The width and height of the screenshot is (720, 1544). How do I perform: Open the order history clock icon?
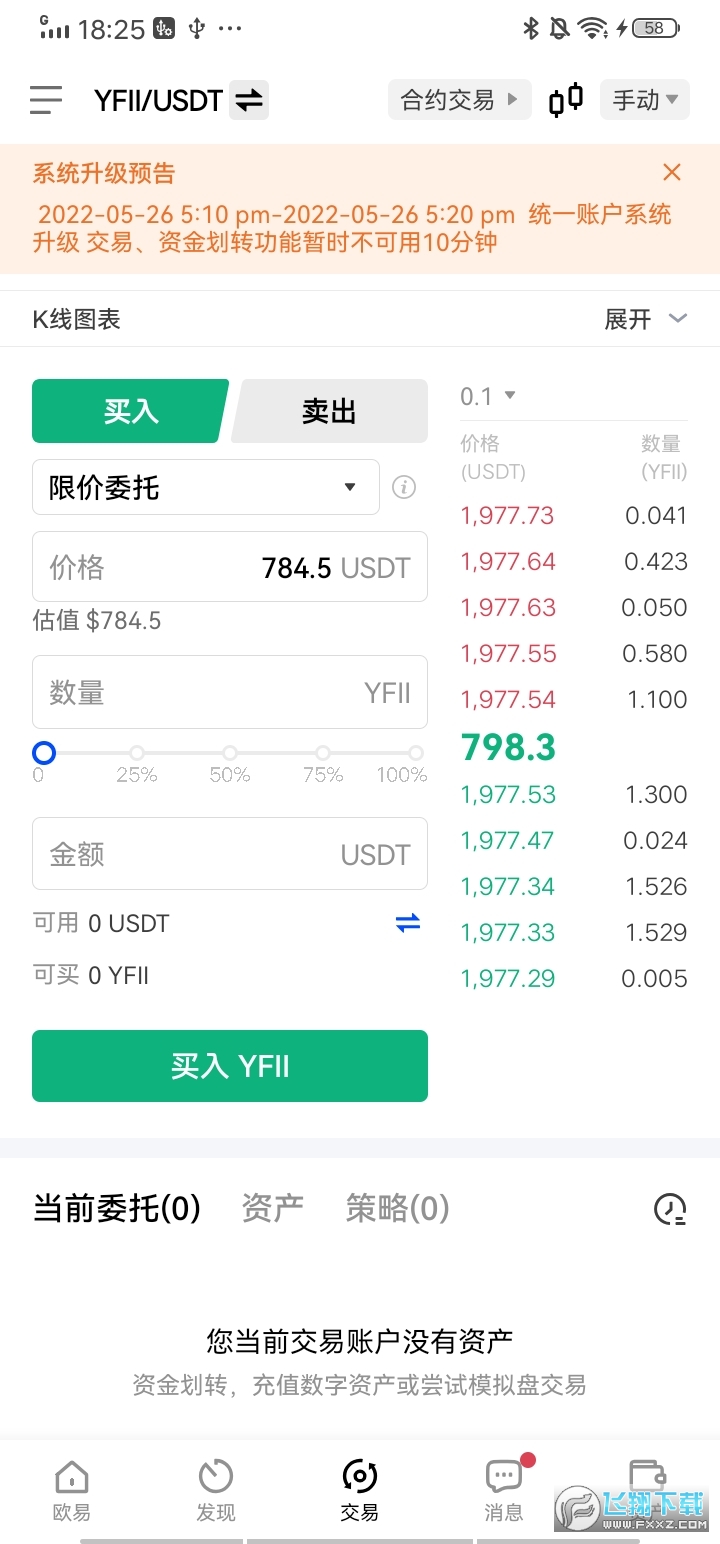tap(670, 1209)
